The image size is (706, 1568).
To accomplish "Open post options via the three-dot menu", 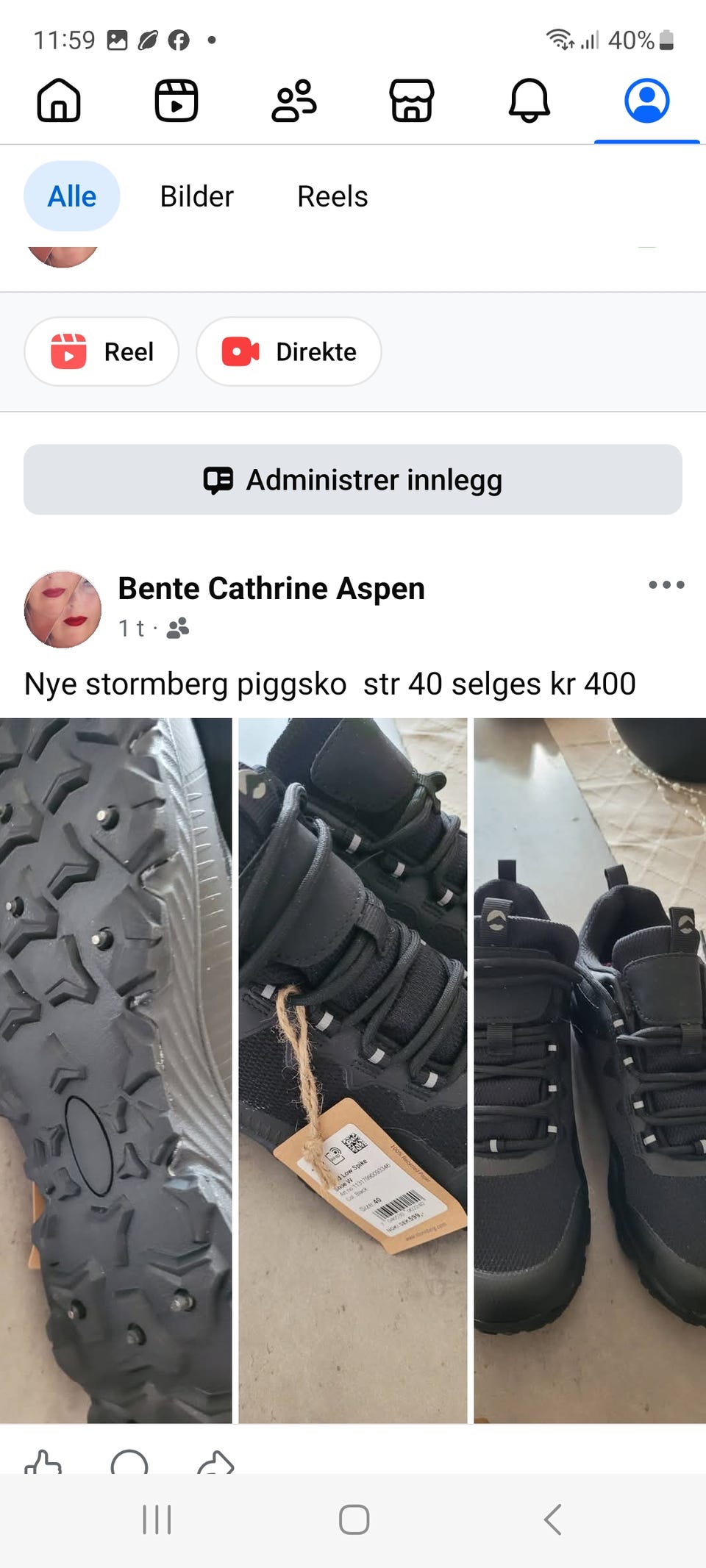I will pyautogui.click(x=666, y=585).
